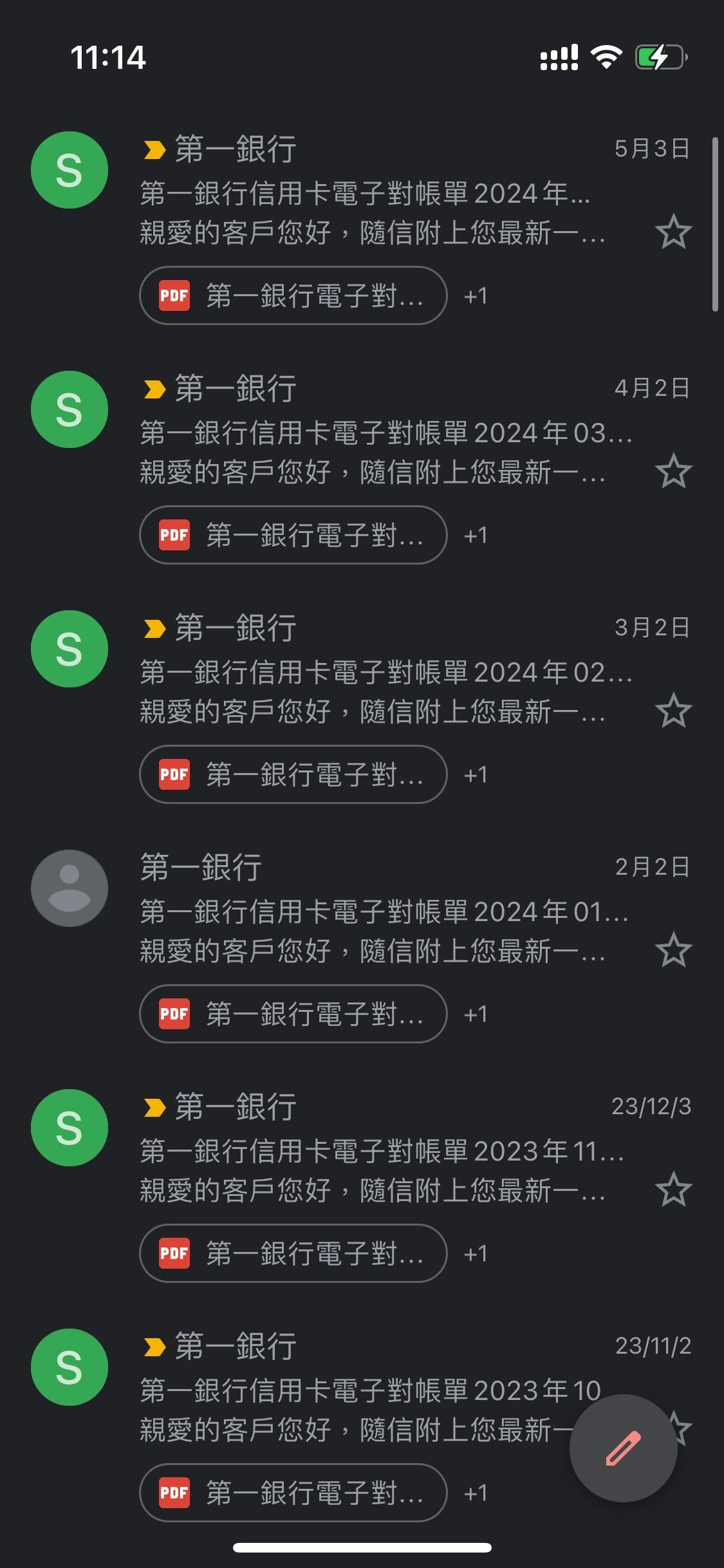The height and width of the screenshot is (1568, 724).
Task: Select the 5月3日 email via its S avatar
Action: (x=70, y=170)
